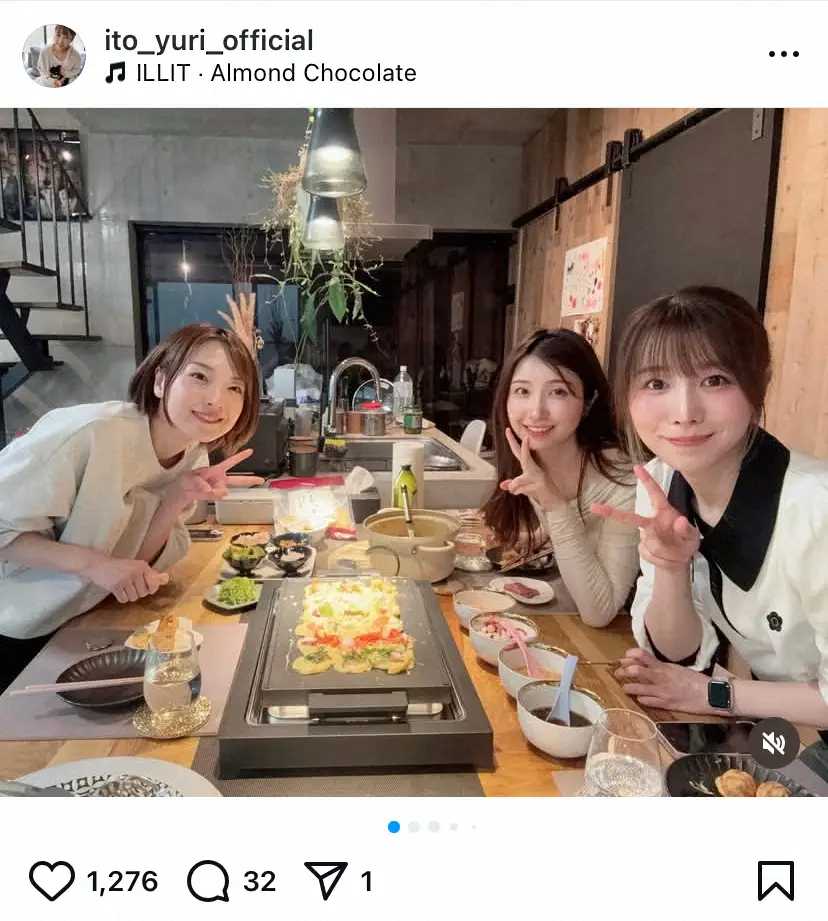The image size is (828, 921).
Task: Open the comments on this post
Action: coord(208,881)
